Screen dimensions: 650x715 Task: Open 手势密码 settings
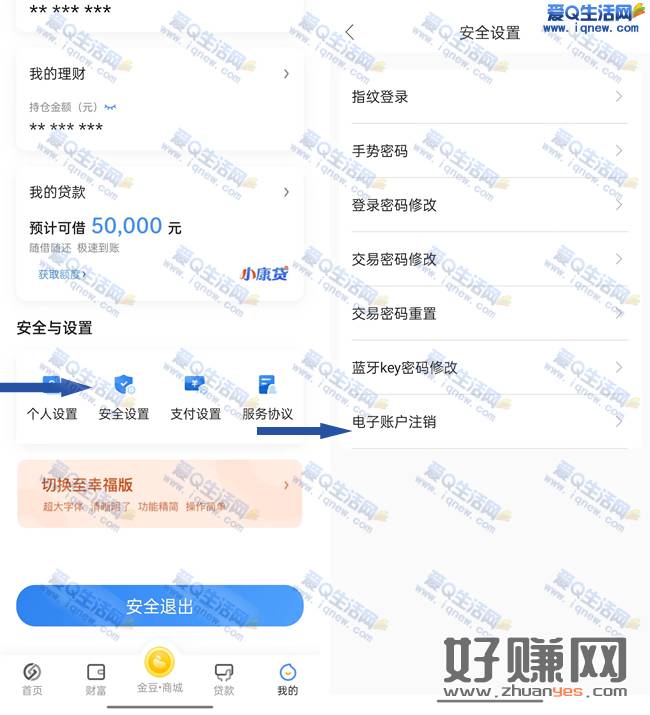click(x=489, y=151)
